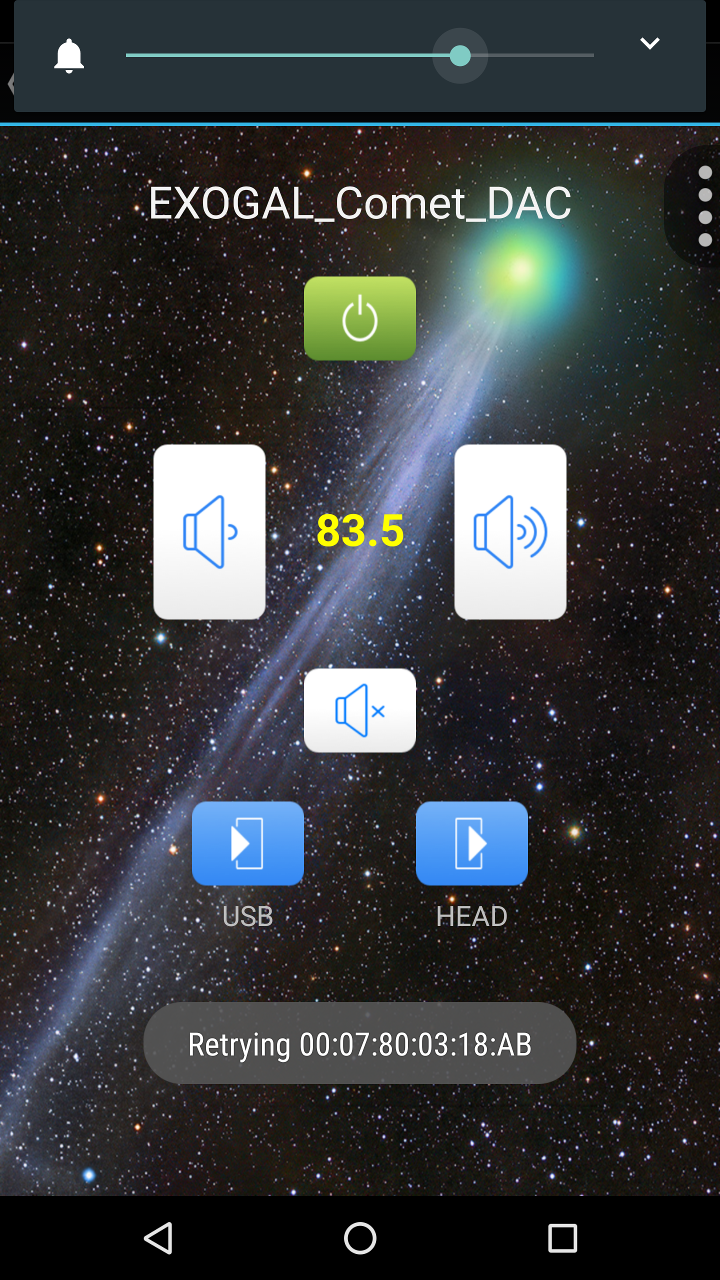Tap the EXOGAL_Comet_DAC title
This screenshot has height=1280, width=720.
359,203
